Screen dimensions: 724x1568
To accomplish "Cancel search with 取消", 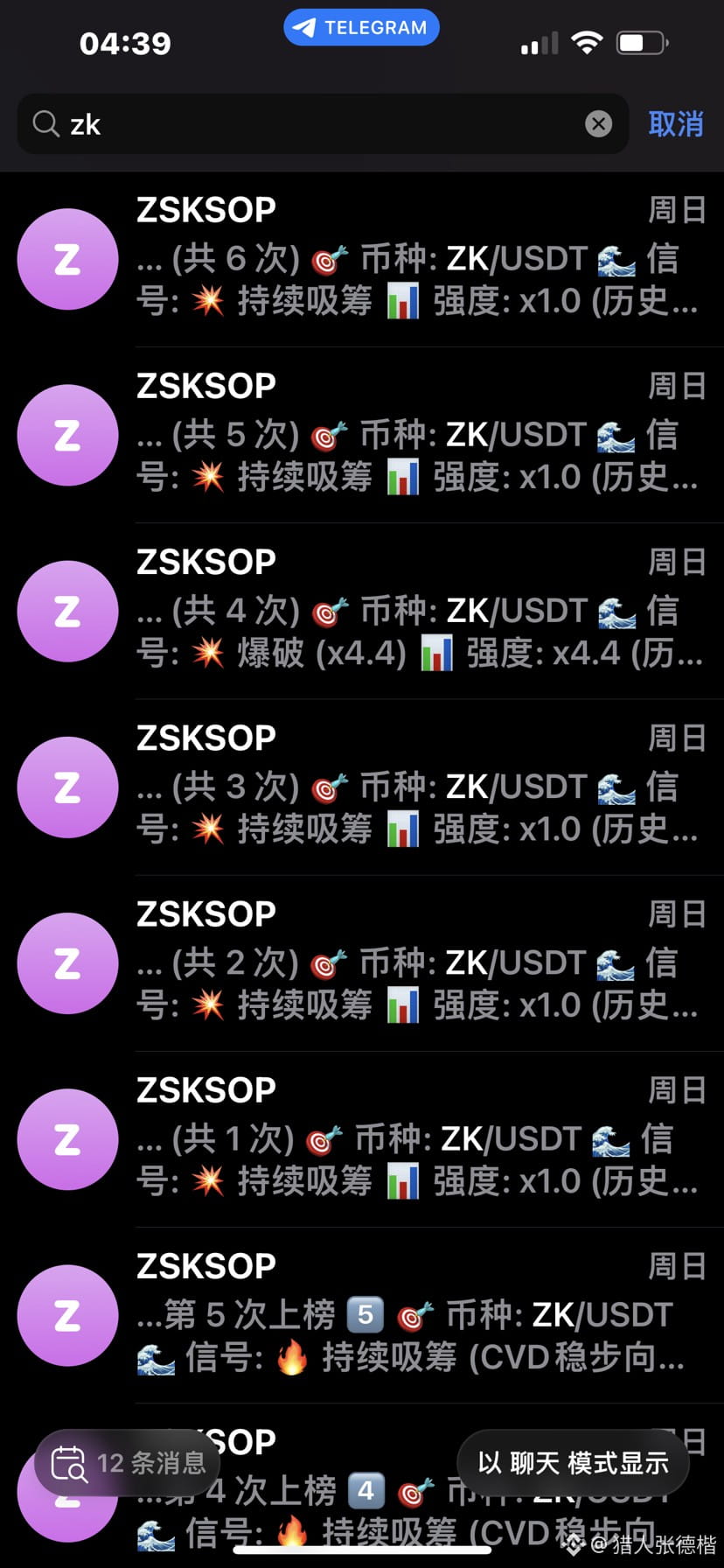I will coord(675,124).
